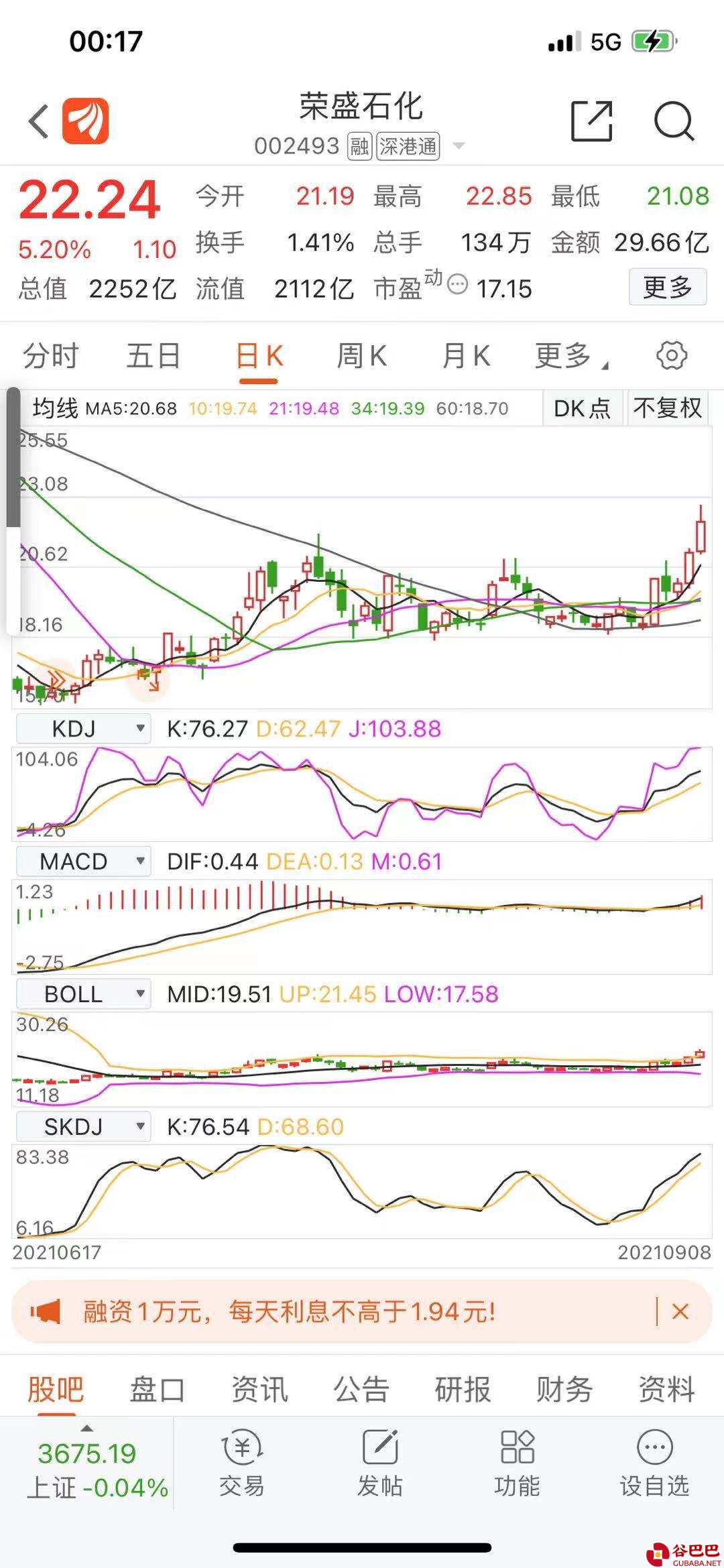Switch to 五日 chart tab

pyautogui.click(x=154, y=356)
